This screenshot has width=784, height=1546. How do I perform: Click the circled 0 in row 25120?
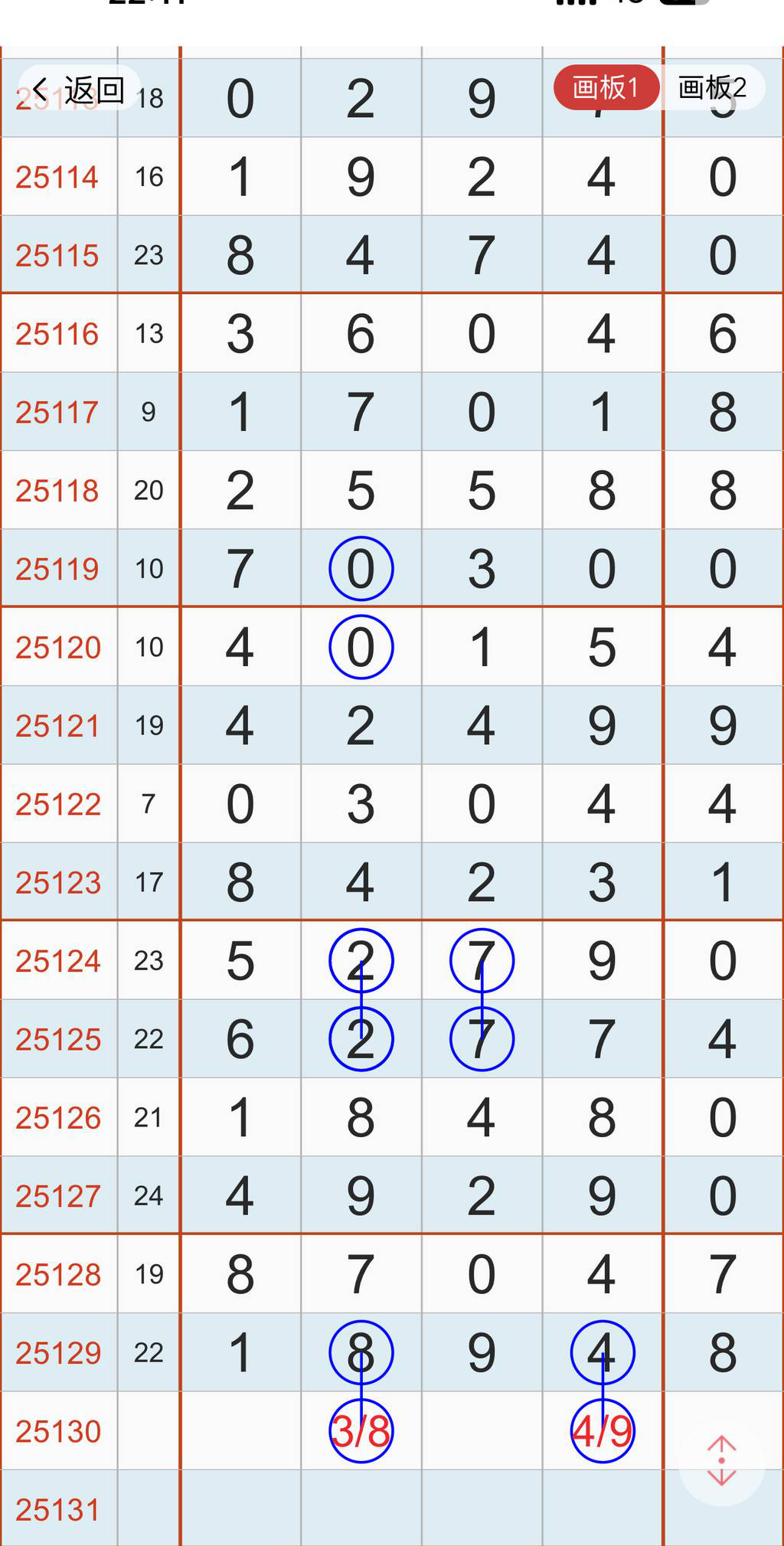click(361, 646)
